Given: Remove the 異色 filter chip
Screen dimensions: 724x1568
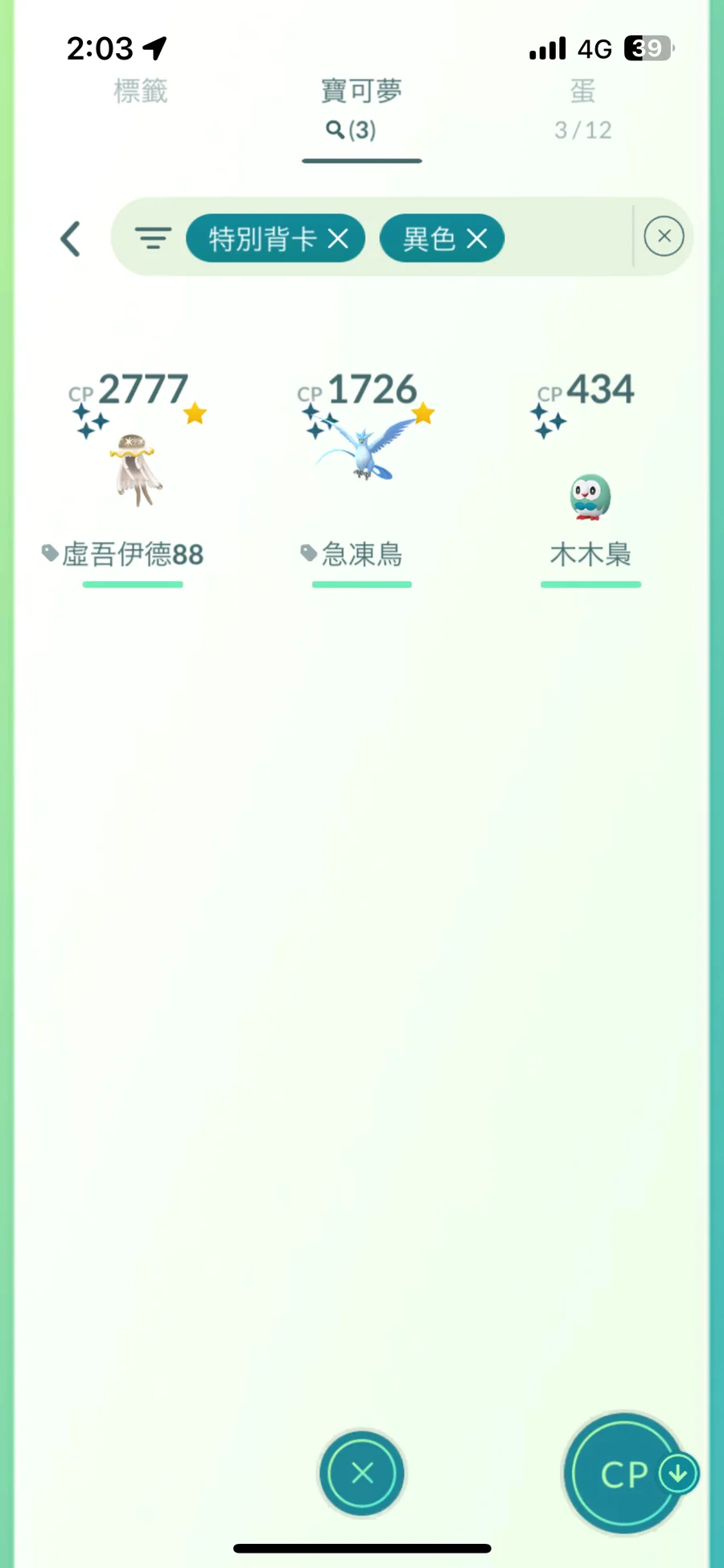Looking at the screenshot, I should tap(477, 239).
